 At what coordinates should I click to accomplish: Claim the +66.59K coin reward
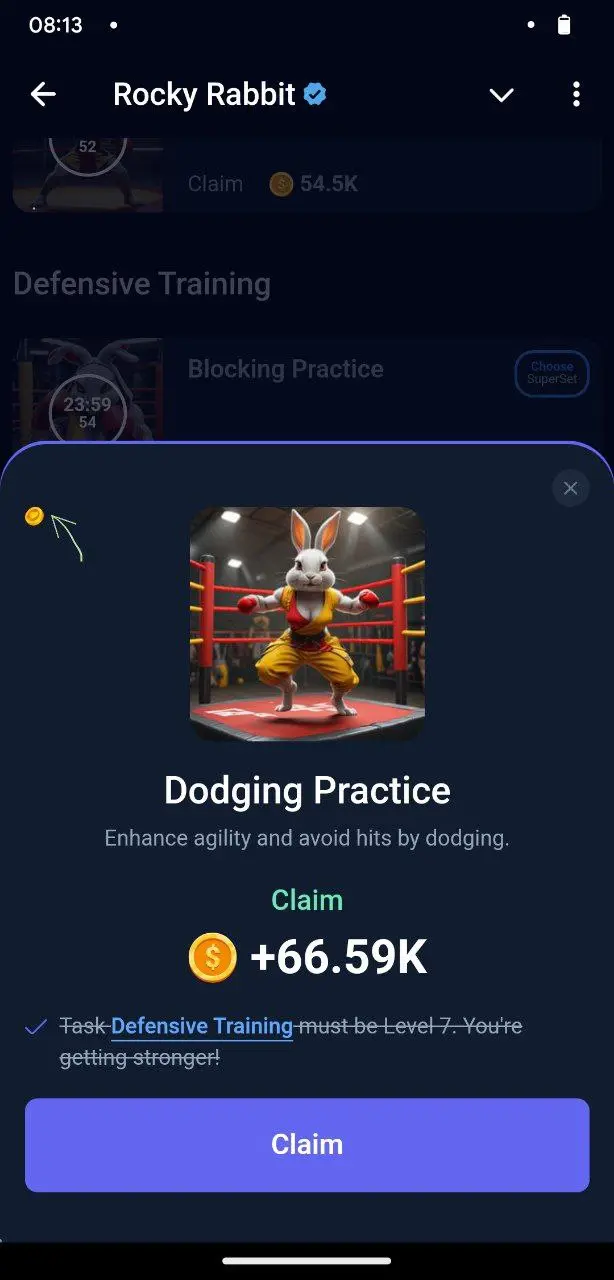click(307, 1145)
